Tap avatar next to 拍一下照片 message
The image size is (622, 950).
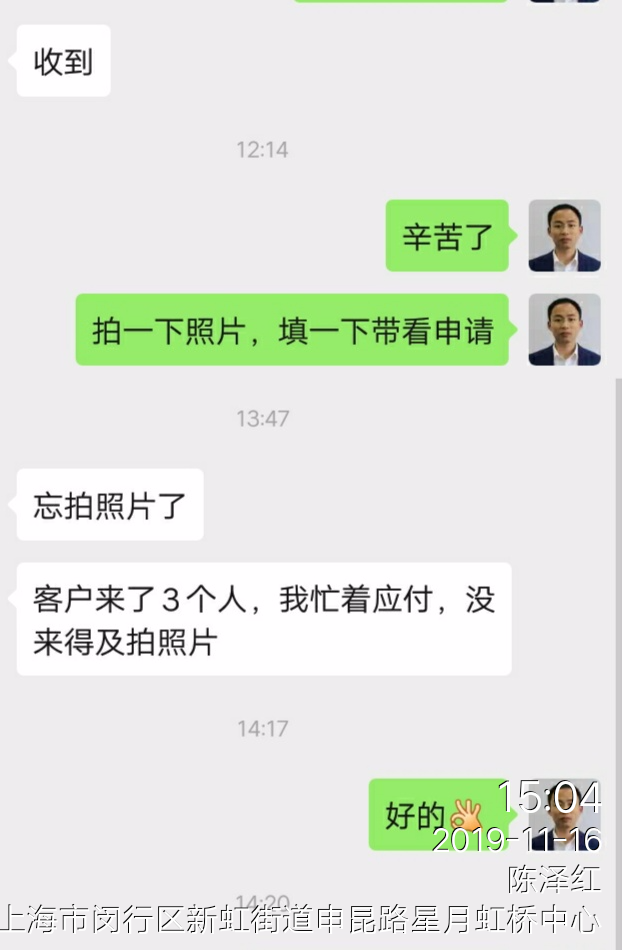[x=564, y=329]
